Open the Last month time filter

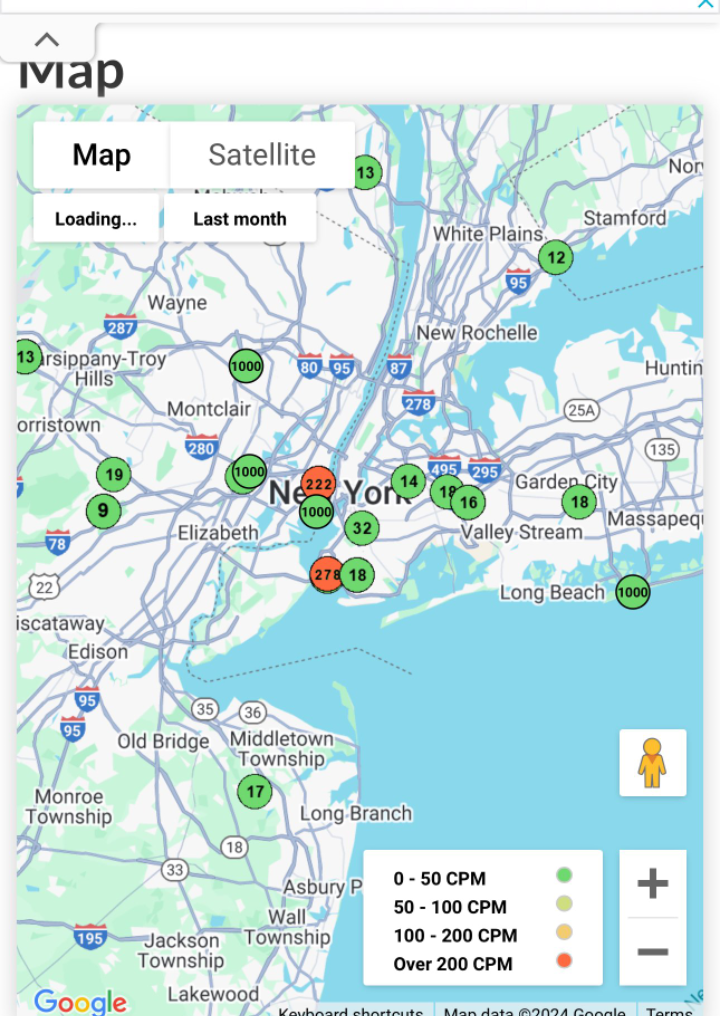tap(240, 219)
